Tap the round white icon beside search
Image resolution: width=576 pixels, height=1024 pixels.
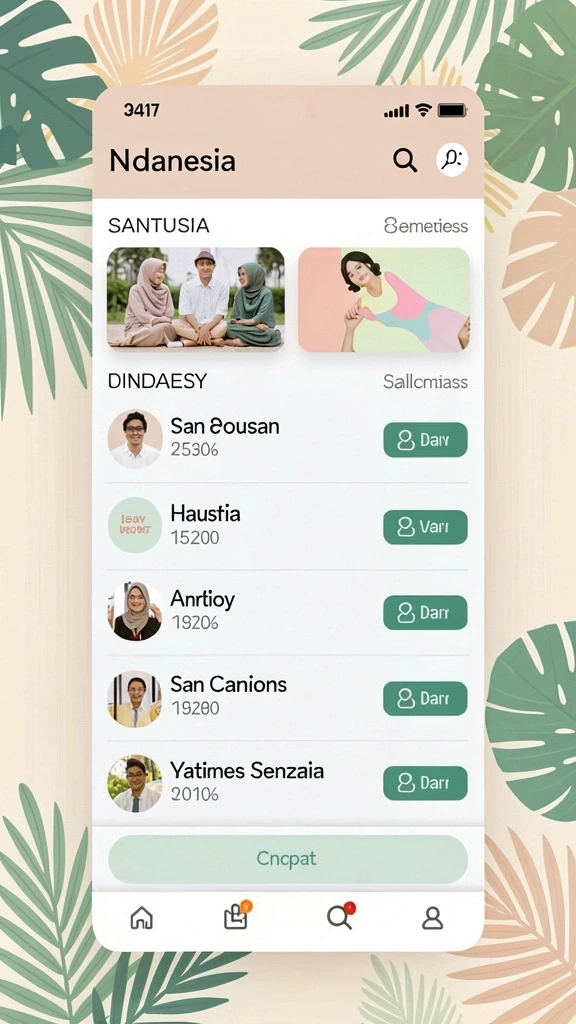[x=452, y=159]
